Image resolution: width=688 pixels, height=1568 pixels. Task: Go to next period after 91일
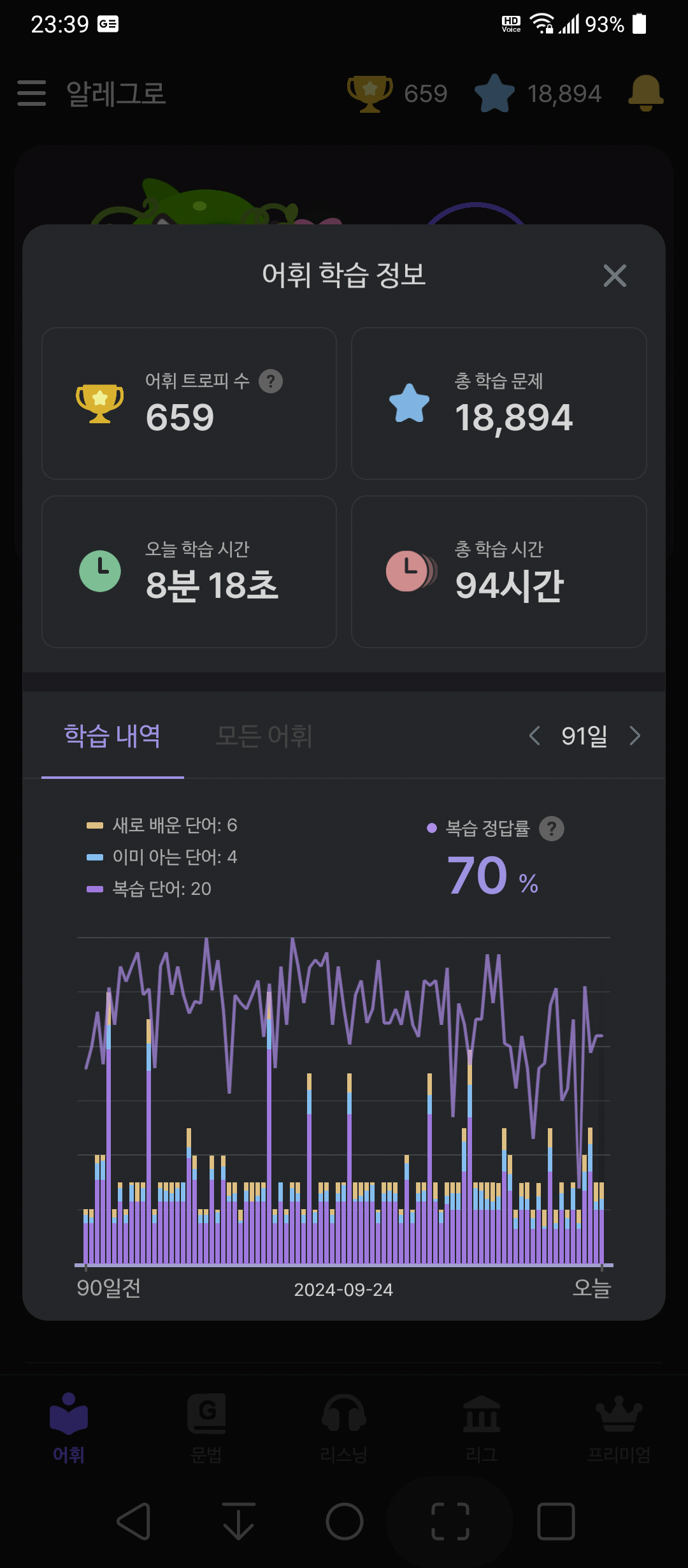pos(634,736)
